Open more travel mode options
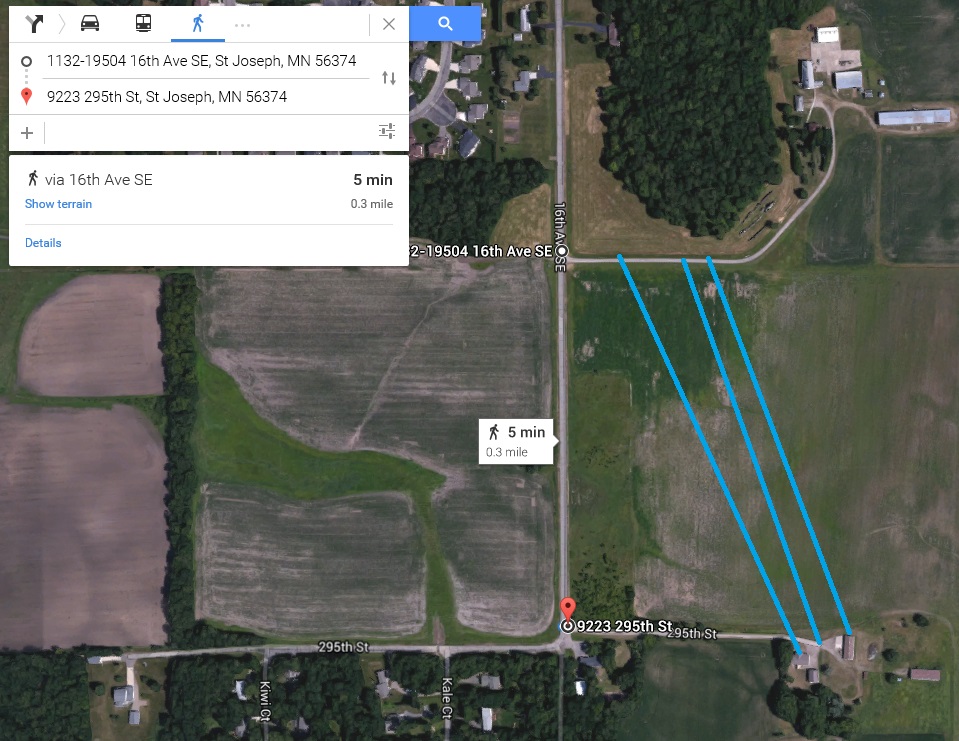Screen dimensions: 959x741 pyautogui.click(x=242, y=24)
